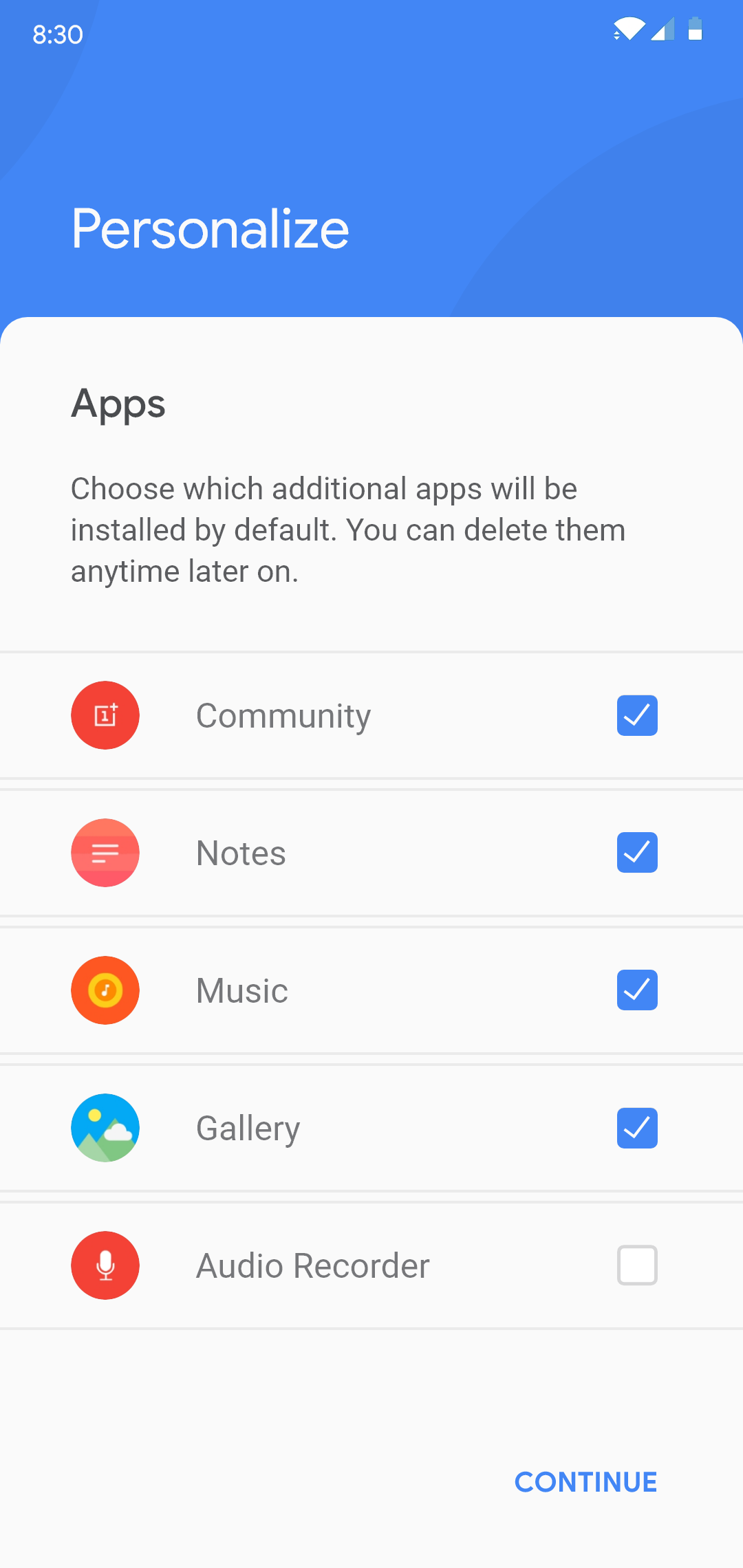This screenshot has width=743, height=1568.
Task: Uncheck the Community app checkbox
Action: coord(637,715)
